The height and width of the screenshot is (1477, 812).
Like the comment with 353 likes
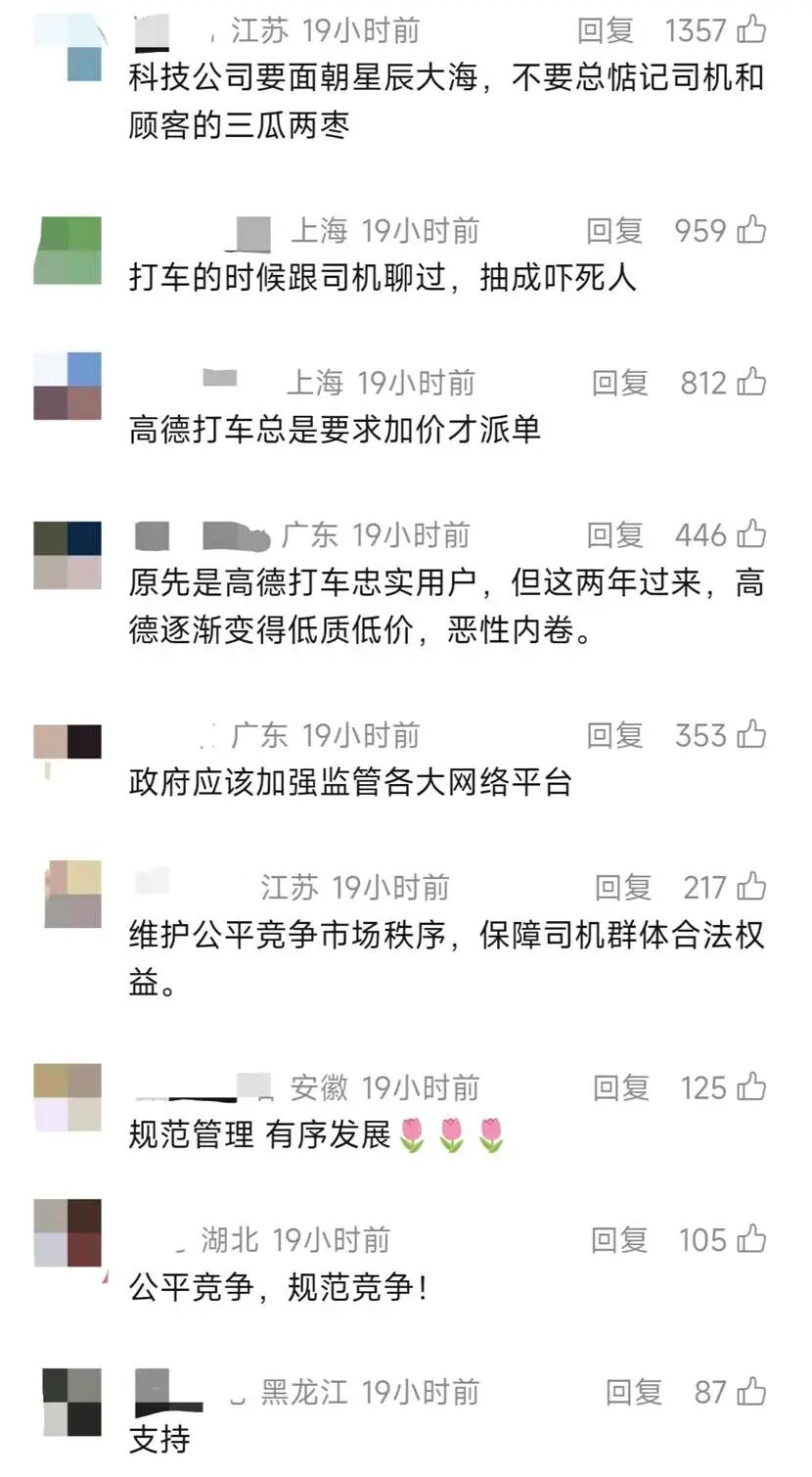751,736
